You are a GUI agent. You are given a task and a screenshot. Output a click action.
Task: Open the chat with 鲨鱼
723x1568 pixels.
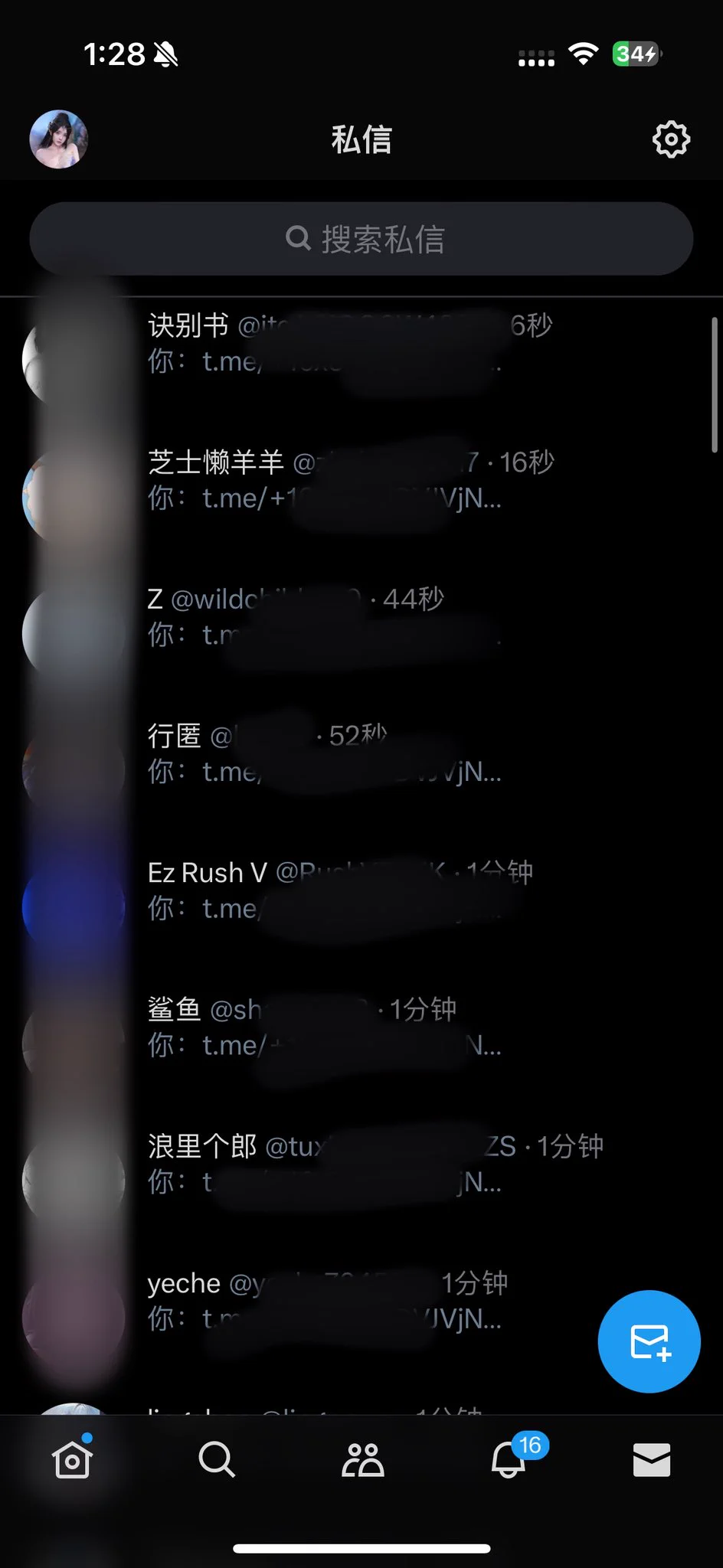coord(360,1027)
